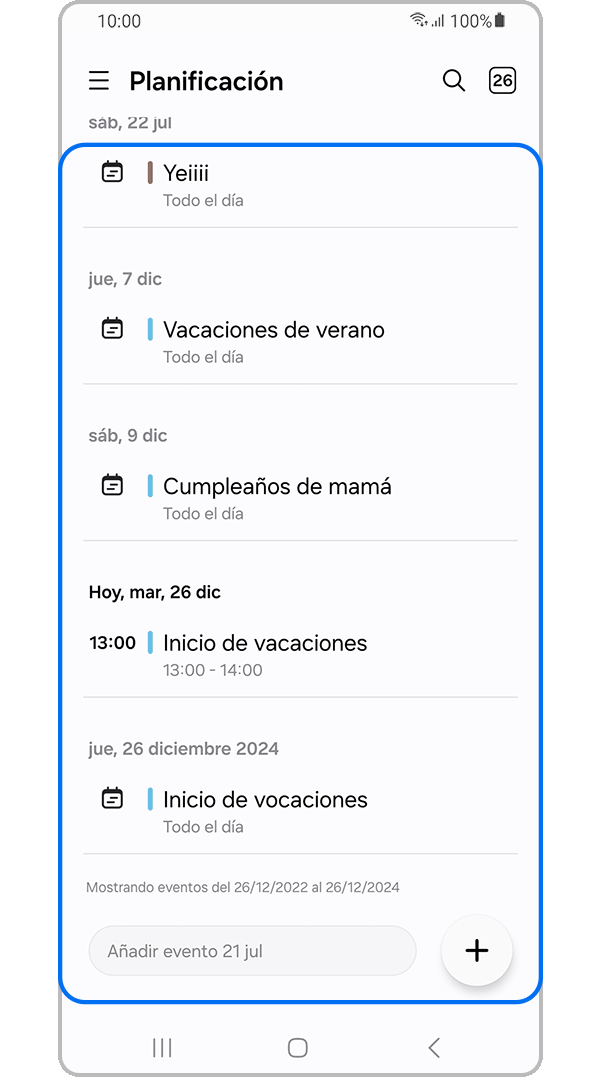The width and height of the screenshot is (600, 1077).
Task: Create a new event with the plus button
Action: [x=477, y=951]
